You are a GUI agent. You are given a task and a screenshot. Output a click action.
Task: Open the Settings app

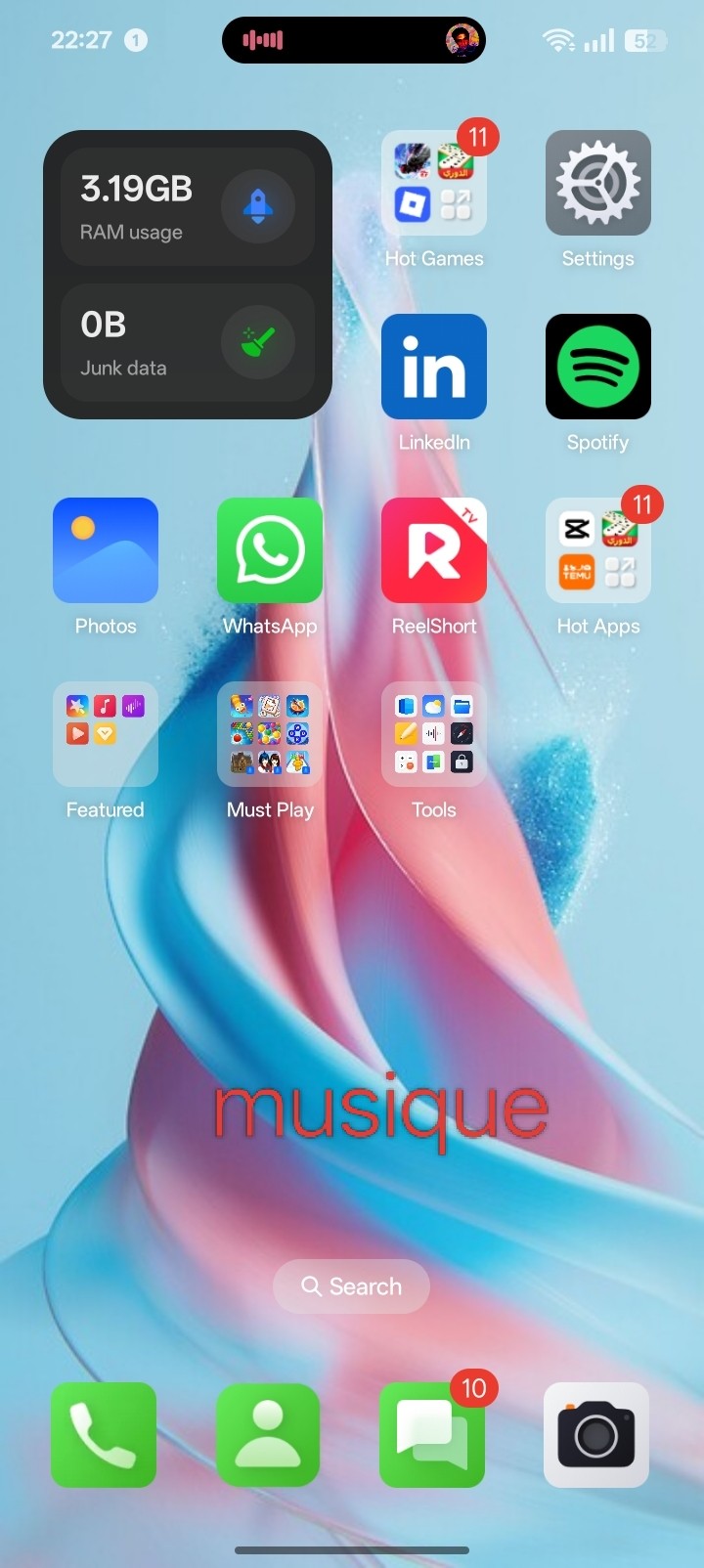pyautogui.click(x=597, y=183)
